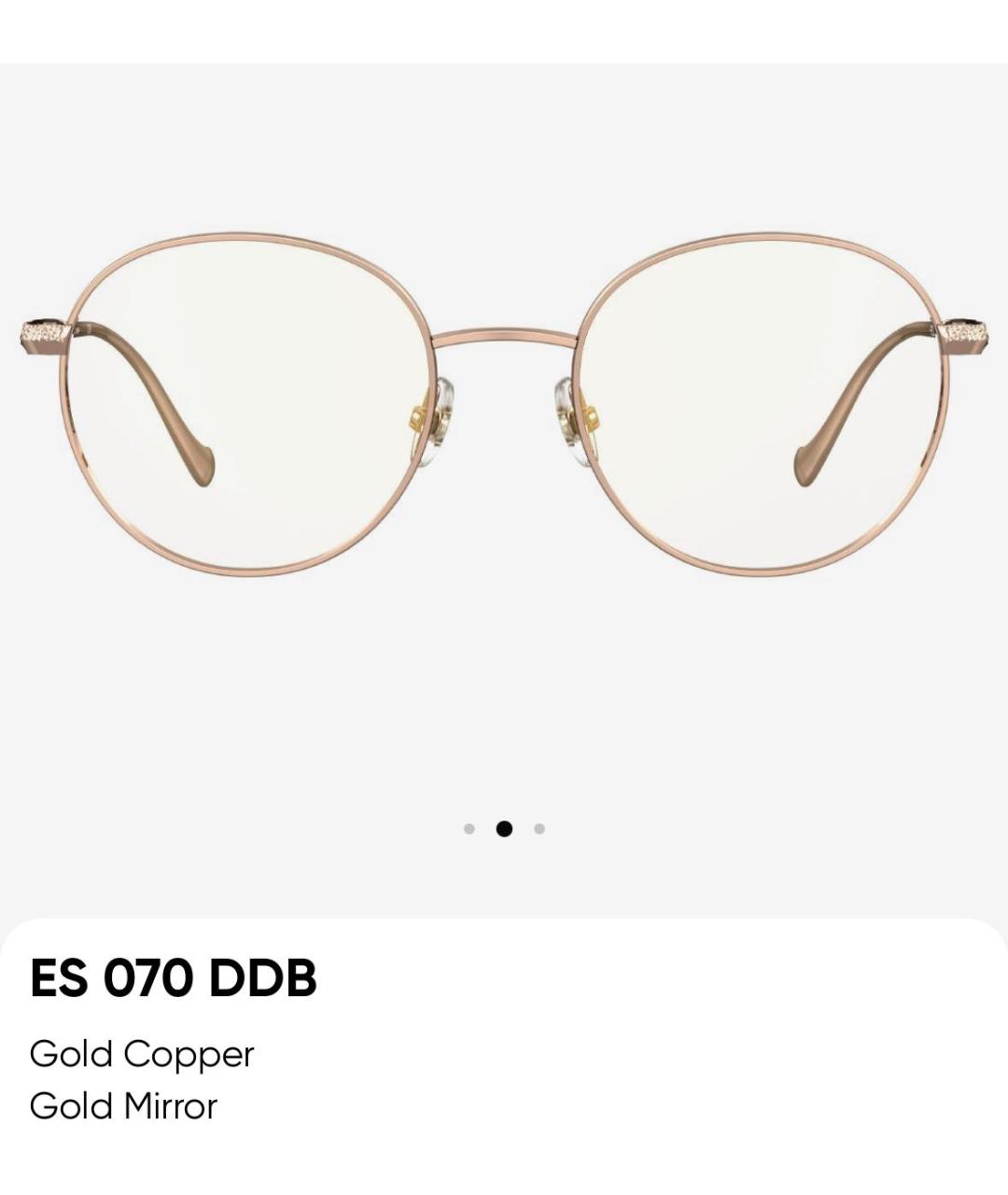Select the active second carousel dot
The image size is (1008, 1195).
504,828
